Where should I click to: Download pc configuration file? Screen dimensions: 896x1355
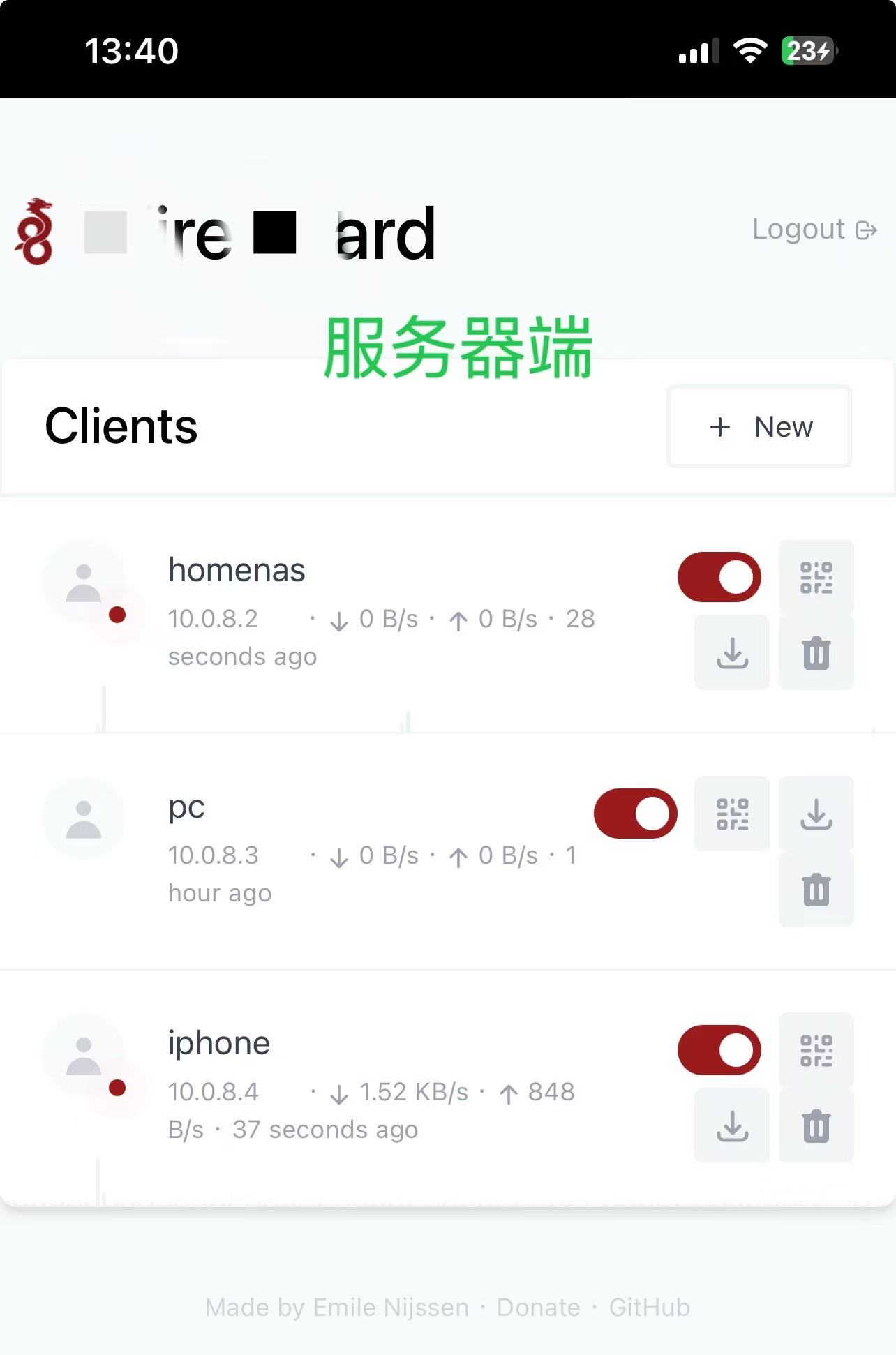pos(816,814)
